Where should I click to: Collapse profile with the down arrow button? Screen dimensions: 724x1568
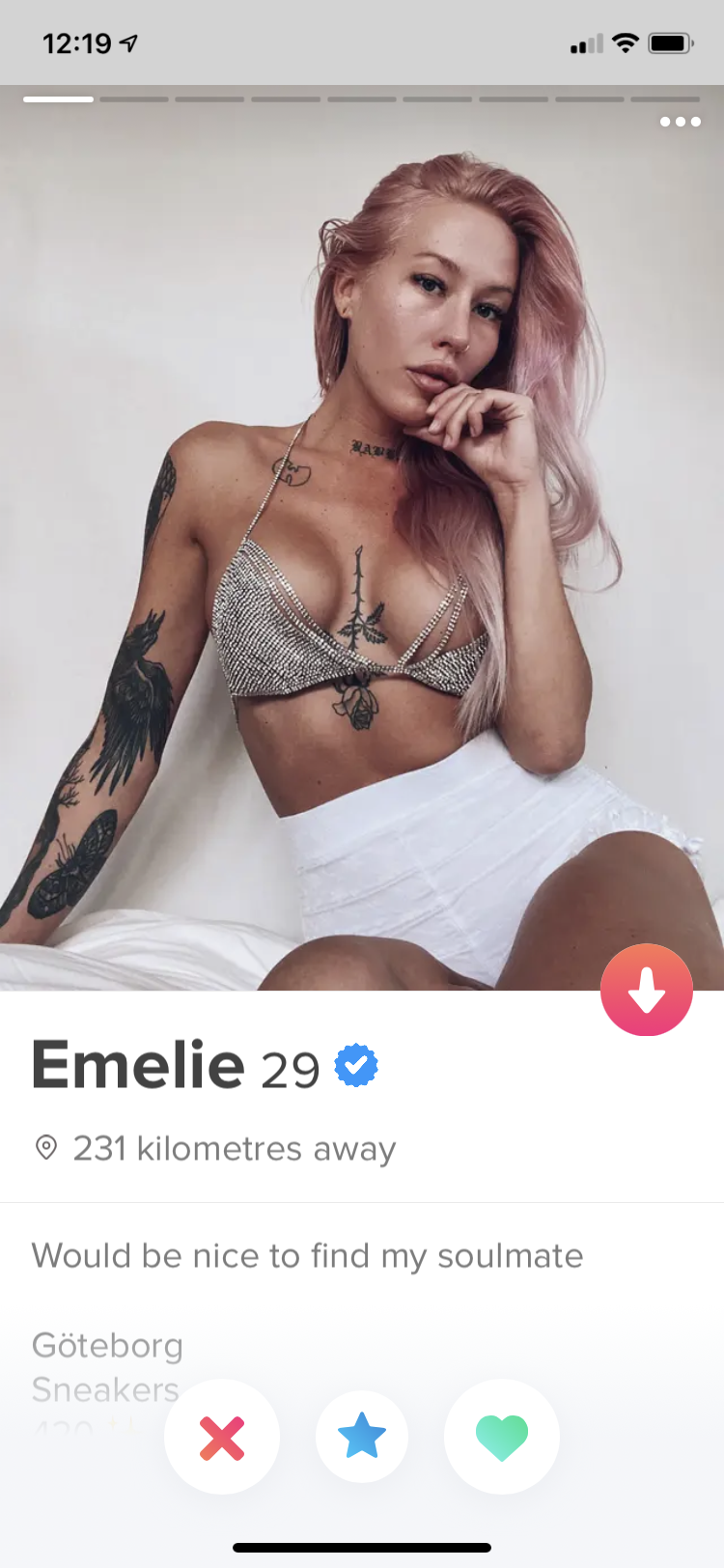[x=647, y=990]
